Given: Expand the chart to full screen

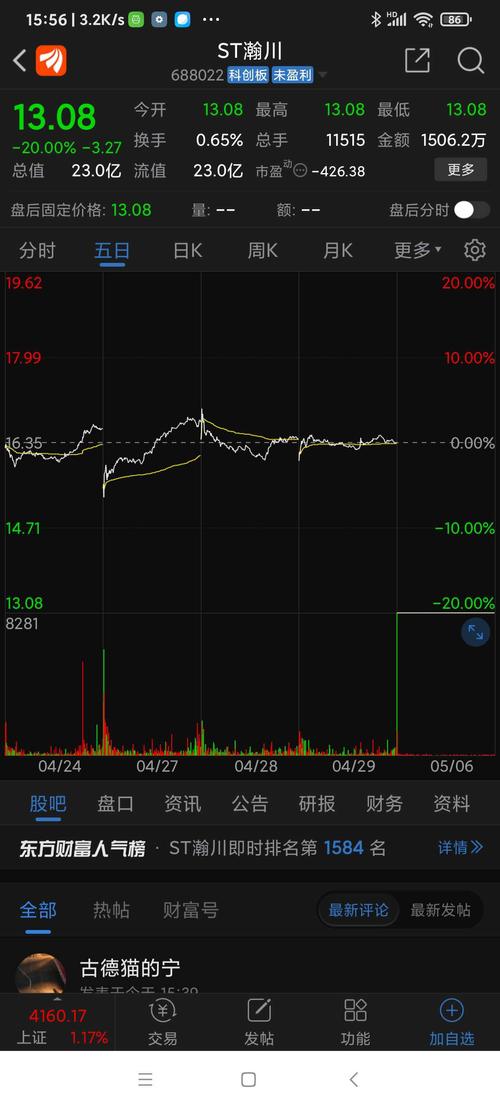Looking at the screenshot, I should (x=475, y=633).
